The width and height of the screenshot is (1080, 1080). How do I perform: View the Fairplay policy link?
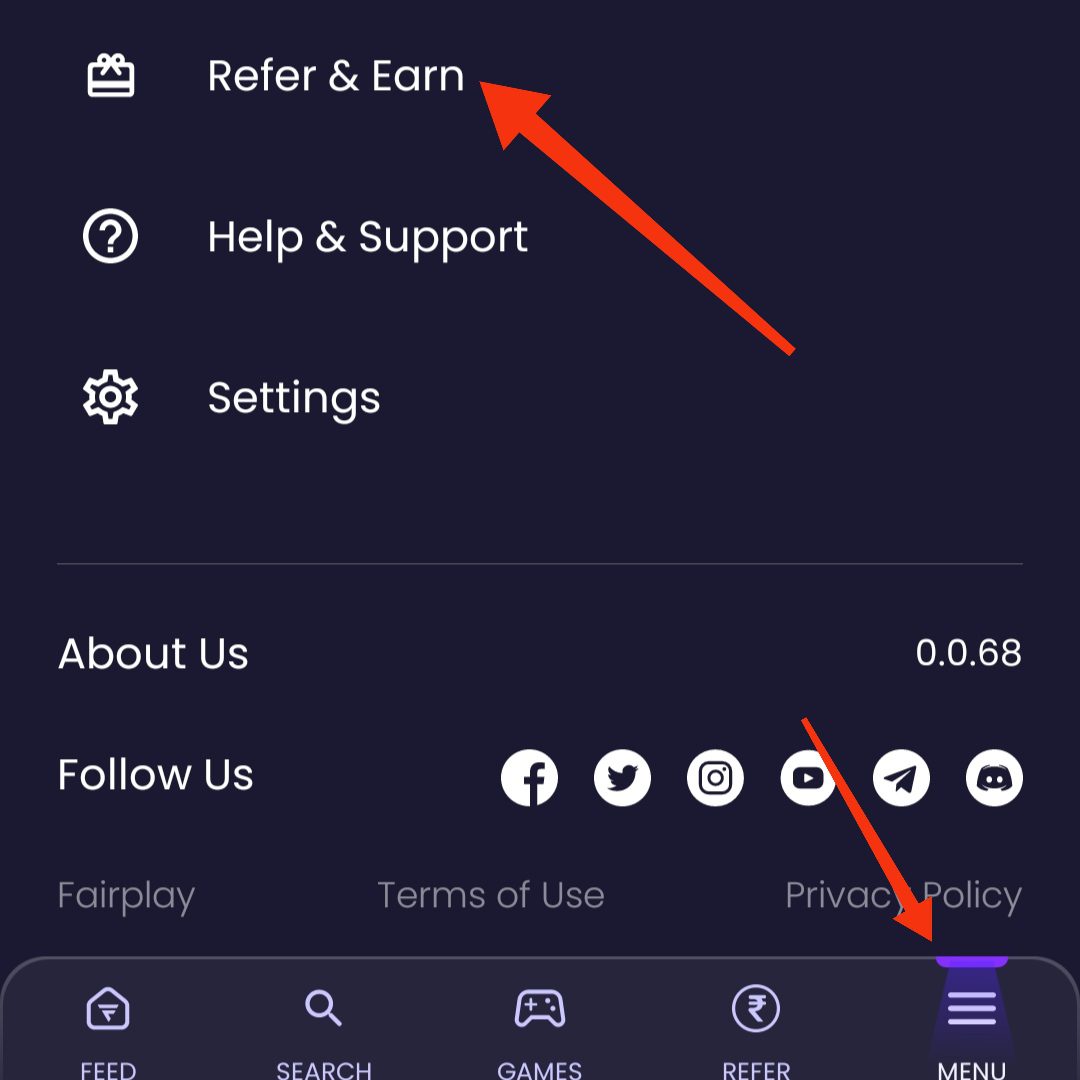coord(126,895)
